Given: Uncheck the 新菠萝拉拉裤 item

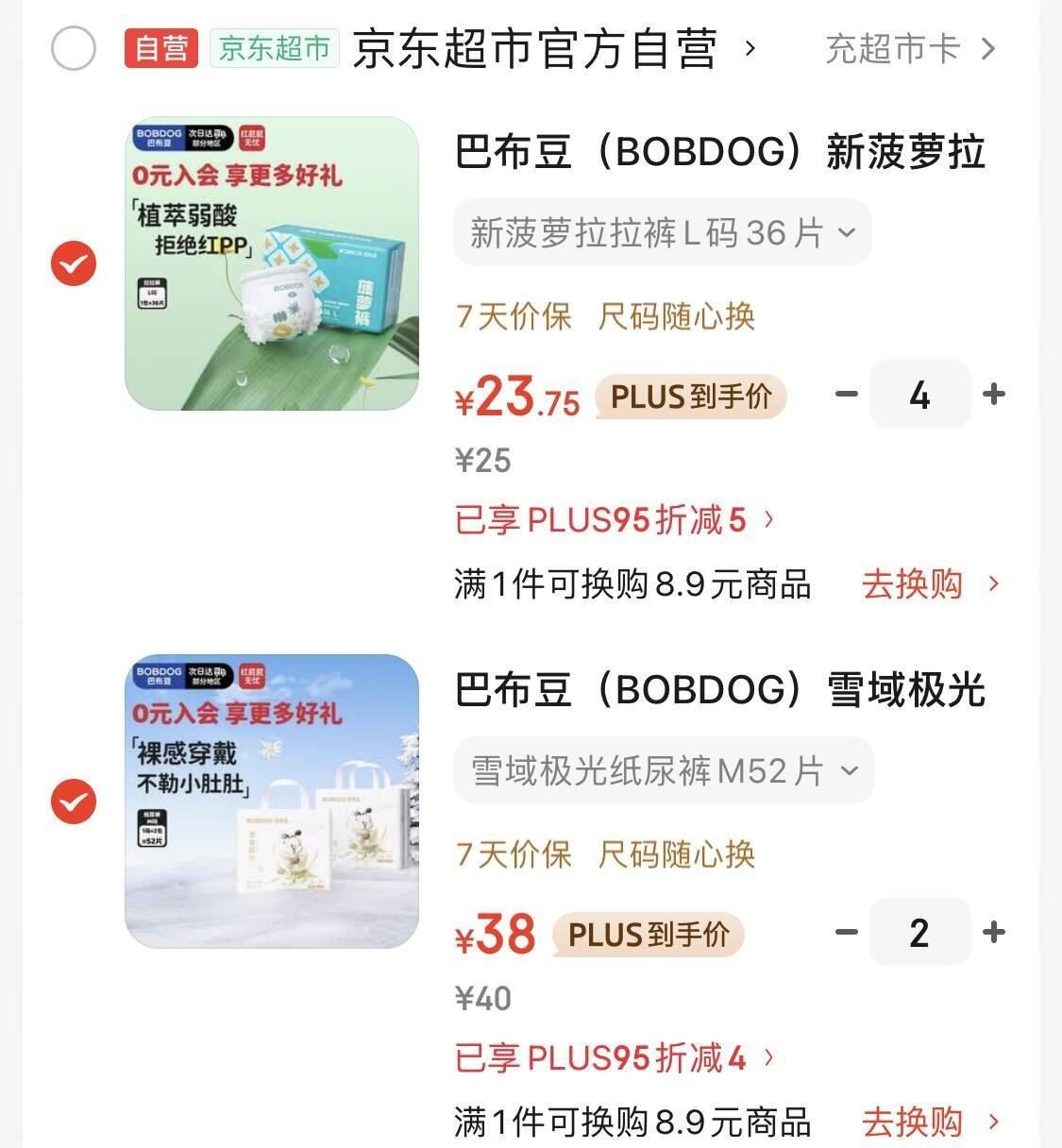Looking at the screenshot, I should [74, 263].
